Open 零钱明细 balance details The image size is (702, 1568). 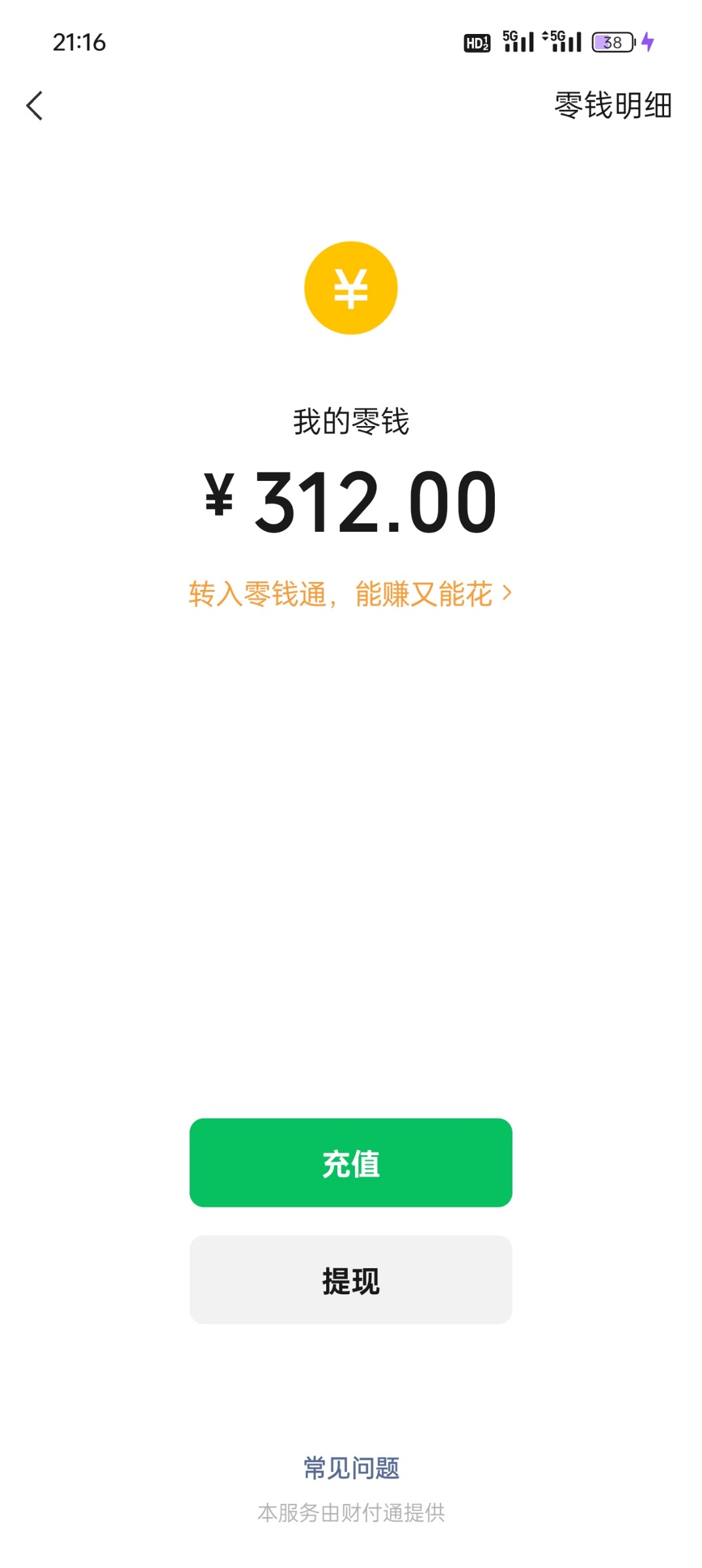click(x=613, y=105)
